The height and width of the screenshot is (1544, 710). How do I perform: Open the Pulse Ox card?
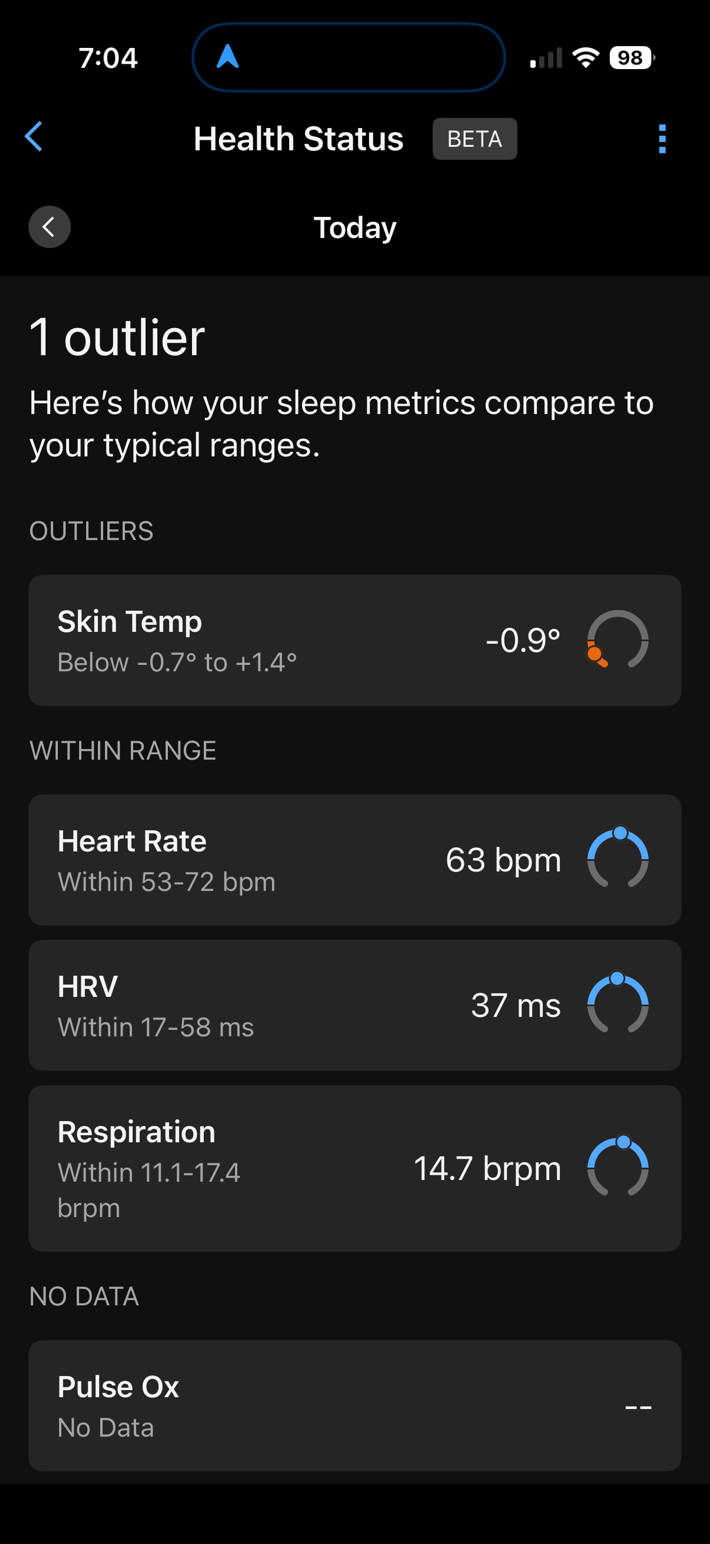tap(354, 1405)
